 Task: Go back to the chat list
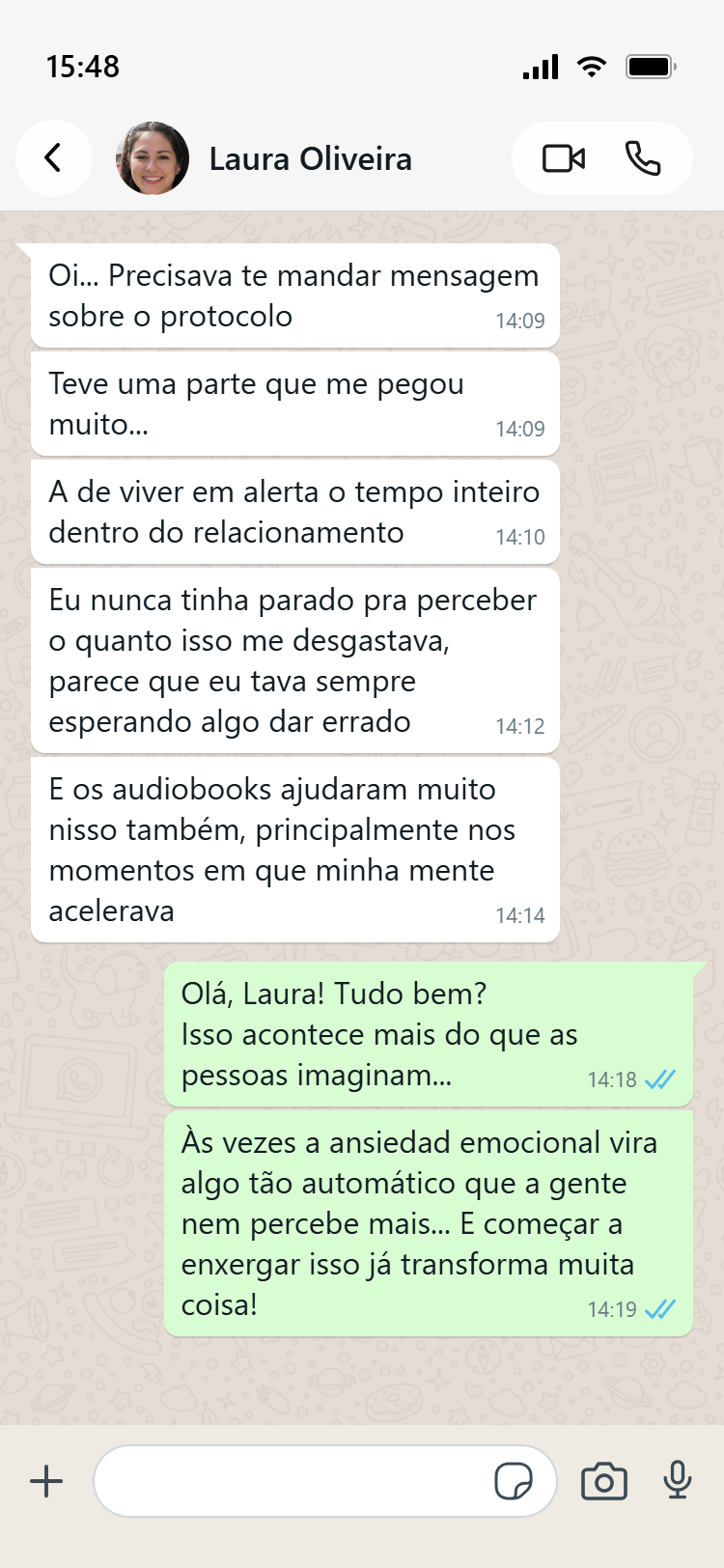tap(54, 158)
